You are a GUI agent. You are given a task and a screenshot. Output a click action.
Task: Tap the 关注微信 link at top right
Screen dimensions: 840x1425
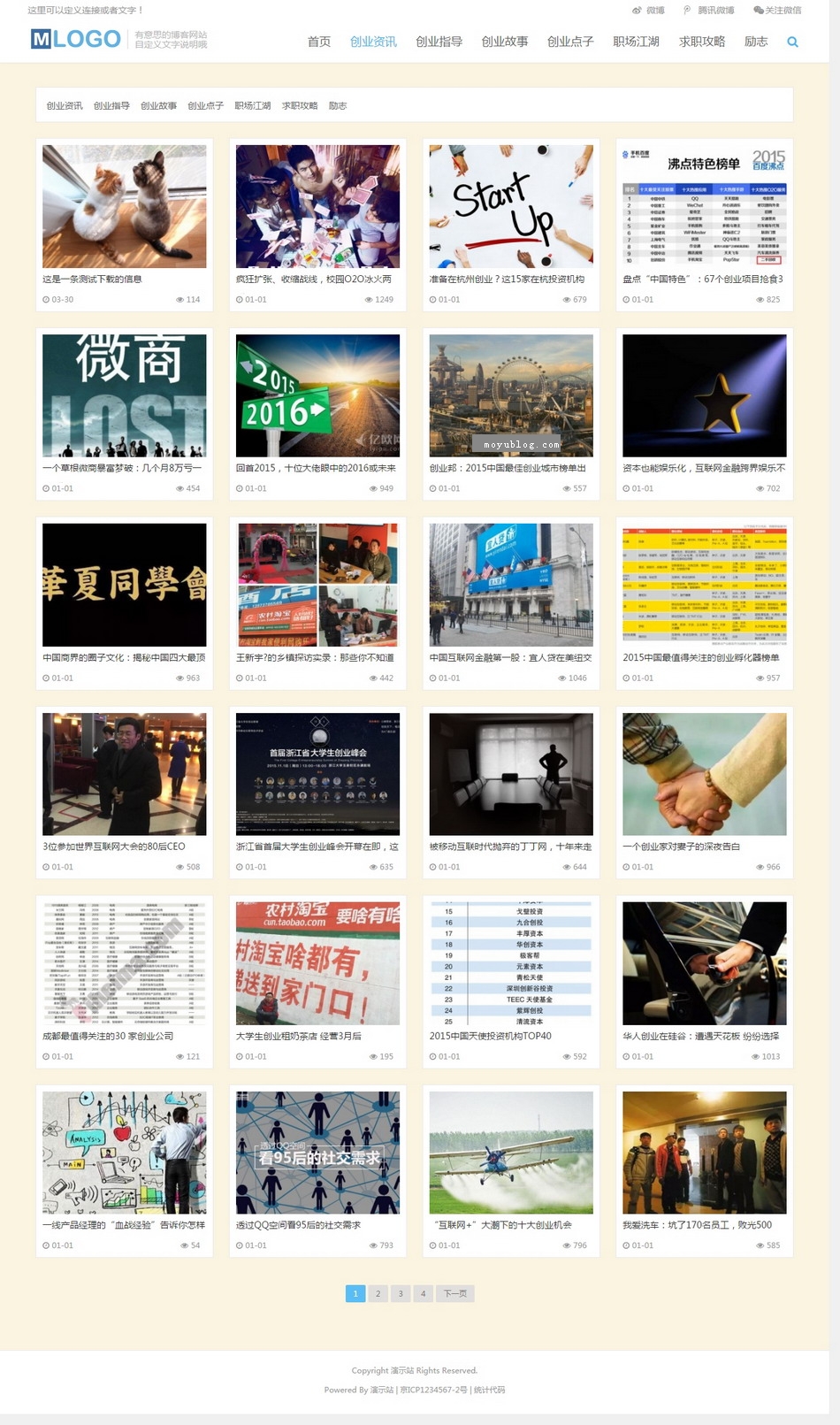tap(777, 11)
